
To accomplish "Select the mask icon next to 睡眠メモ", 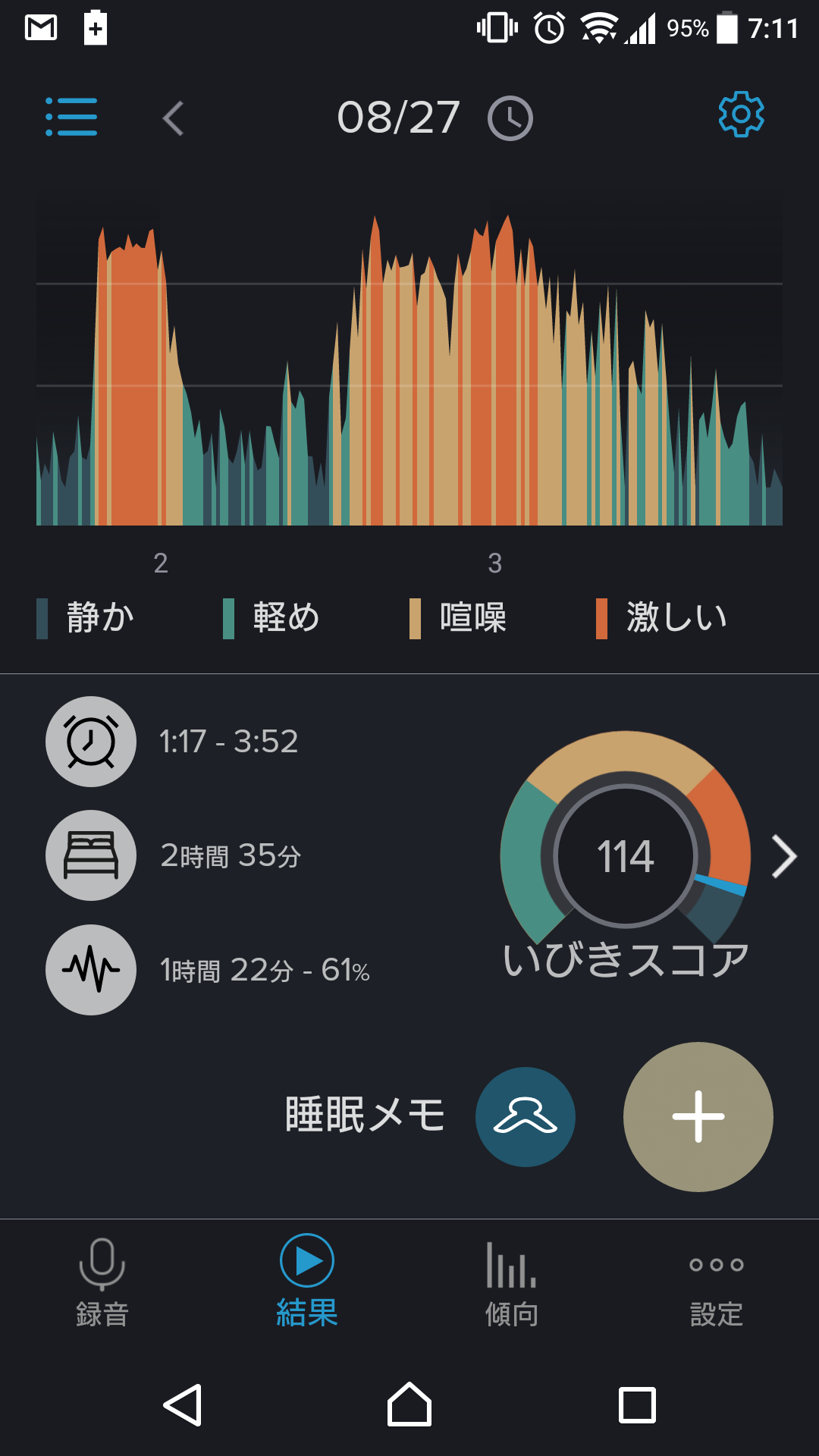I will [525, 1116].
